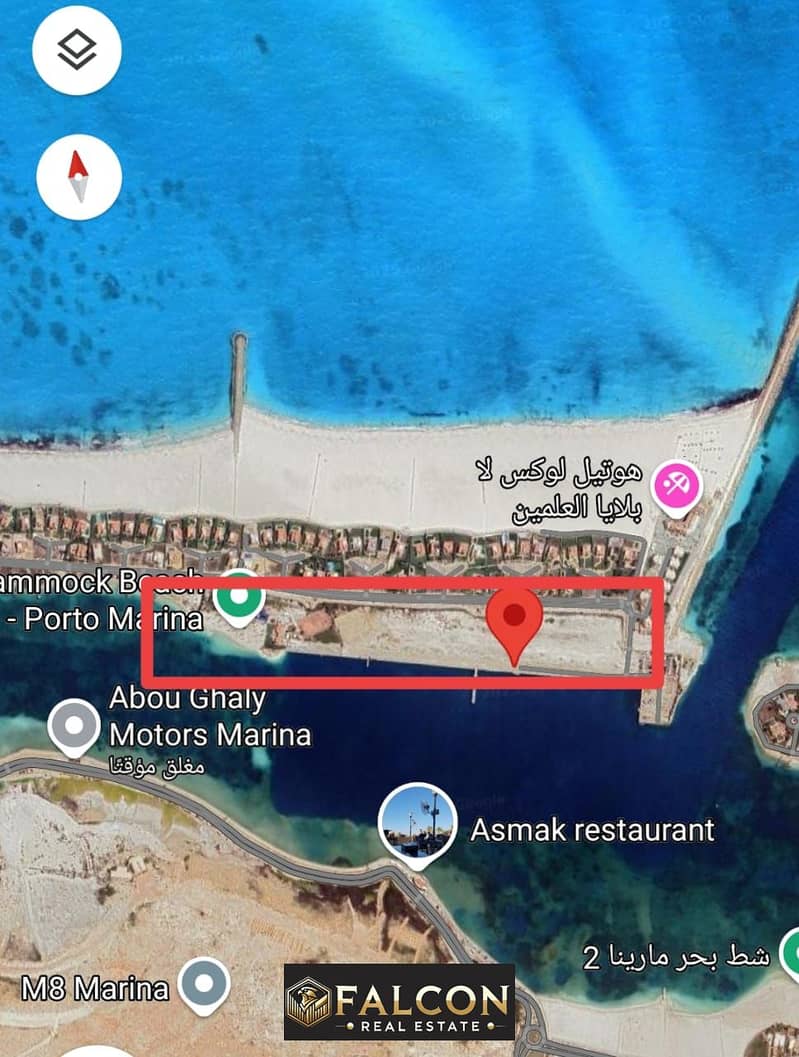This screenshot has height=1057, width=799.
Task: Open the Hammock Beach - Porto Marina pin
Action: [x=238, y=597]
